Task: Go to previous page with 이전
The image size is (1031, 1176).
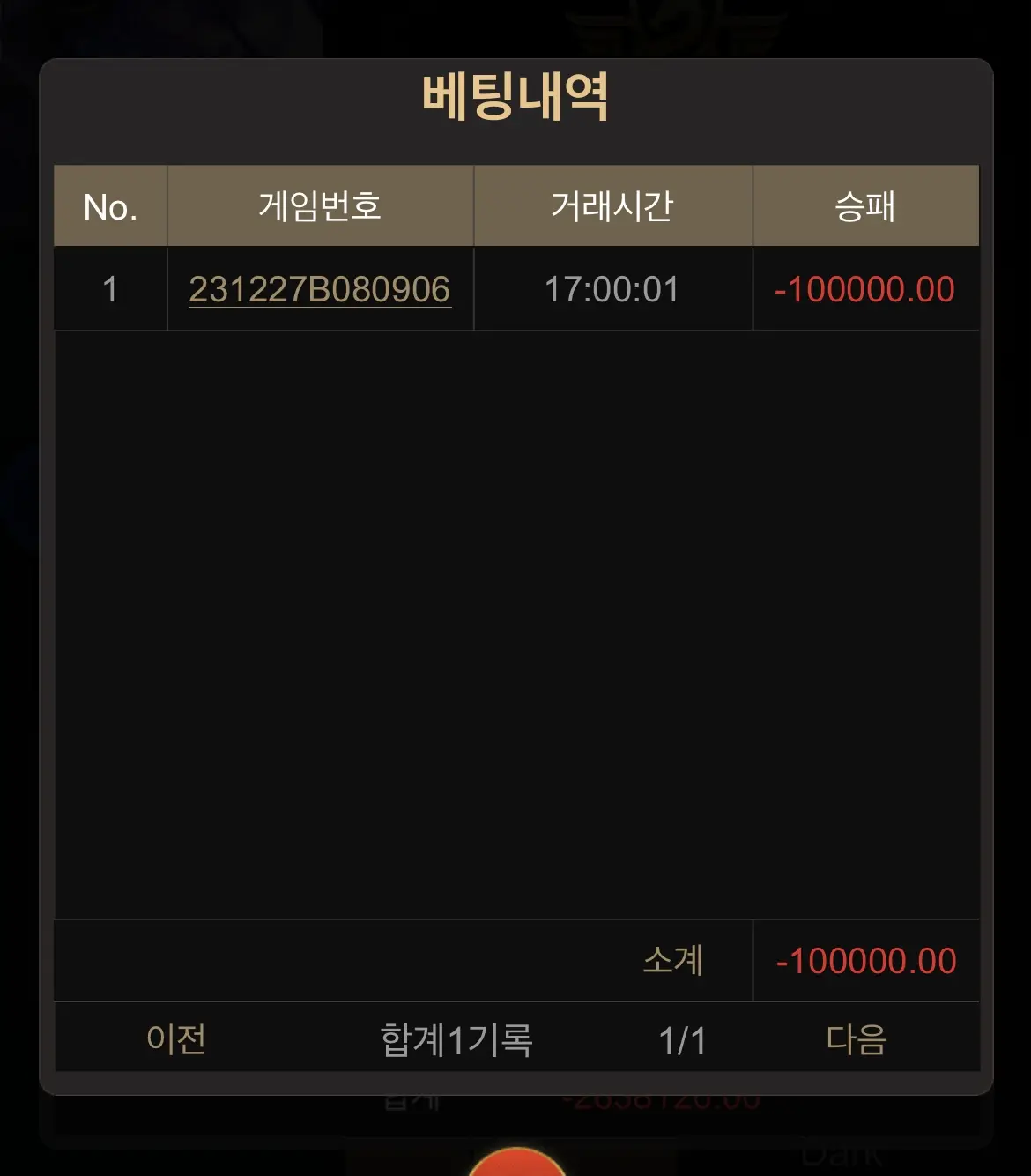Action: click(176, 1038)
